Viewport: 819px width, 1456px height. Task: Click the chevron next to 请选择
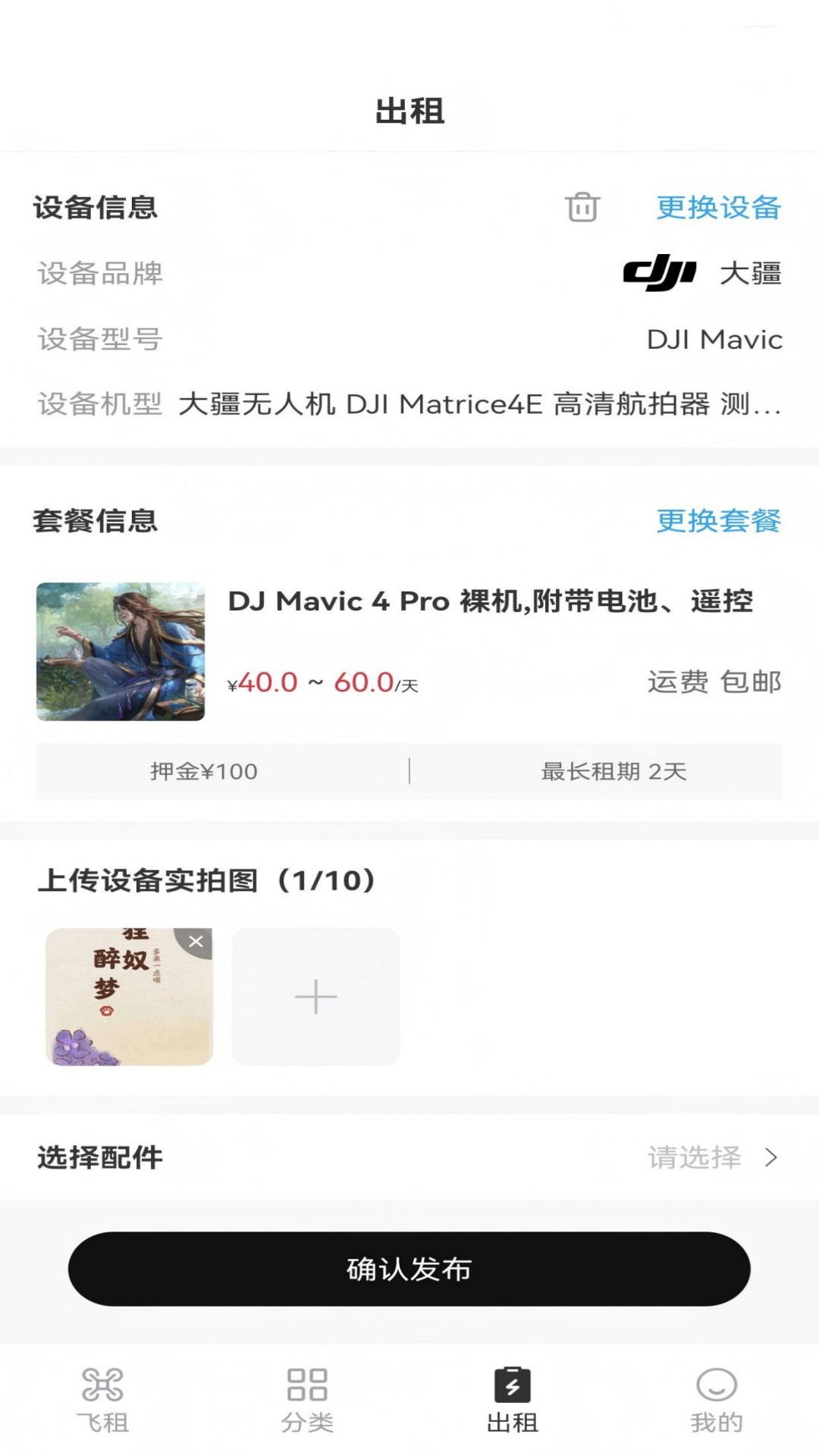tap(772, 1157)
